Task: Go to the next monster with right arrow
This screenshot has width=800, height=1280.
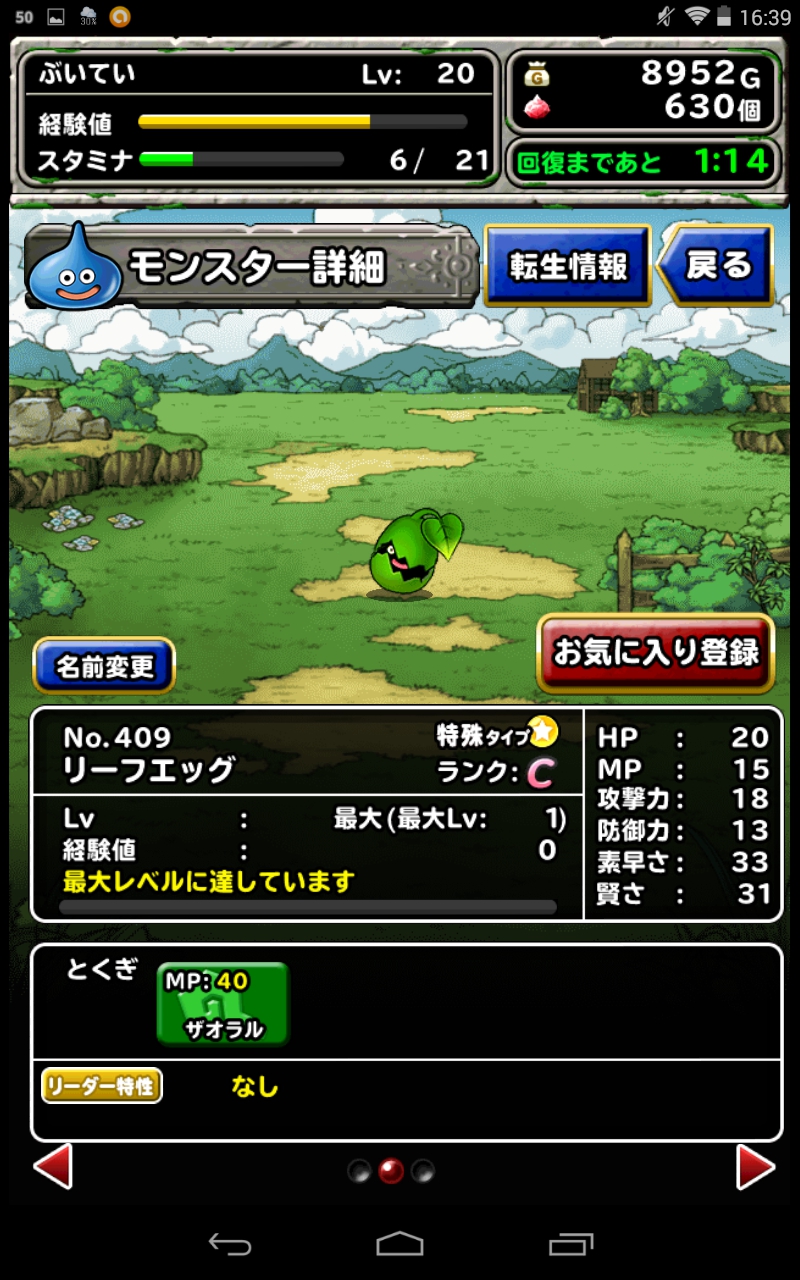Action: pyautogui.click(x=755, y=1168)
